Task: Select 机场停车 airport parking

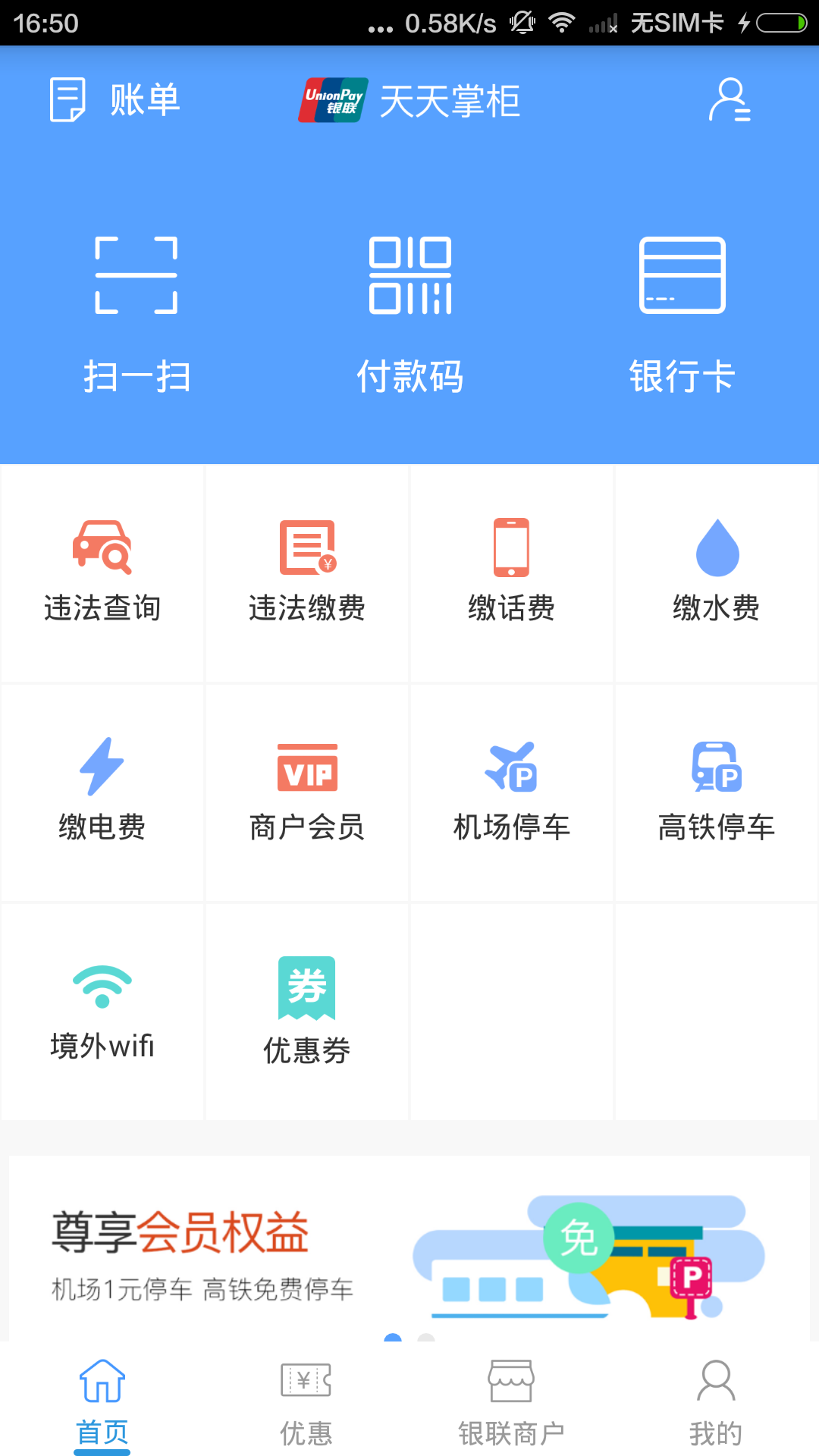Action: point(512,792)
